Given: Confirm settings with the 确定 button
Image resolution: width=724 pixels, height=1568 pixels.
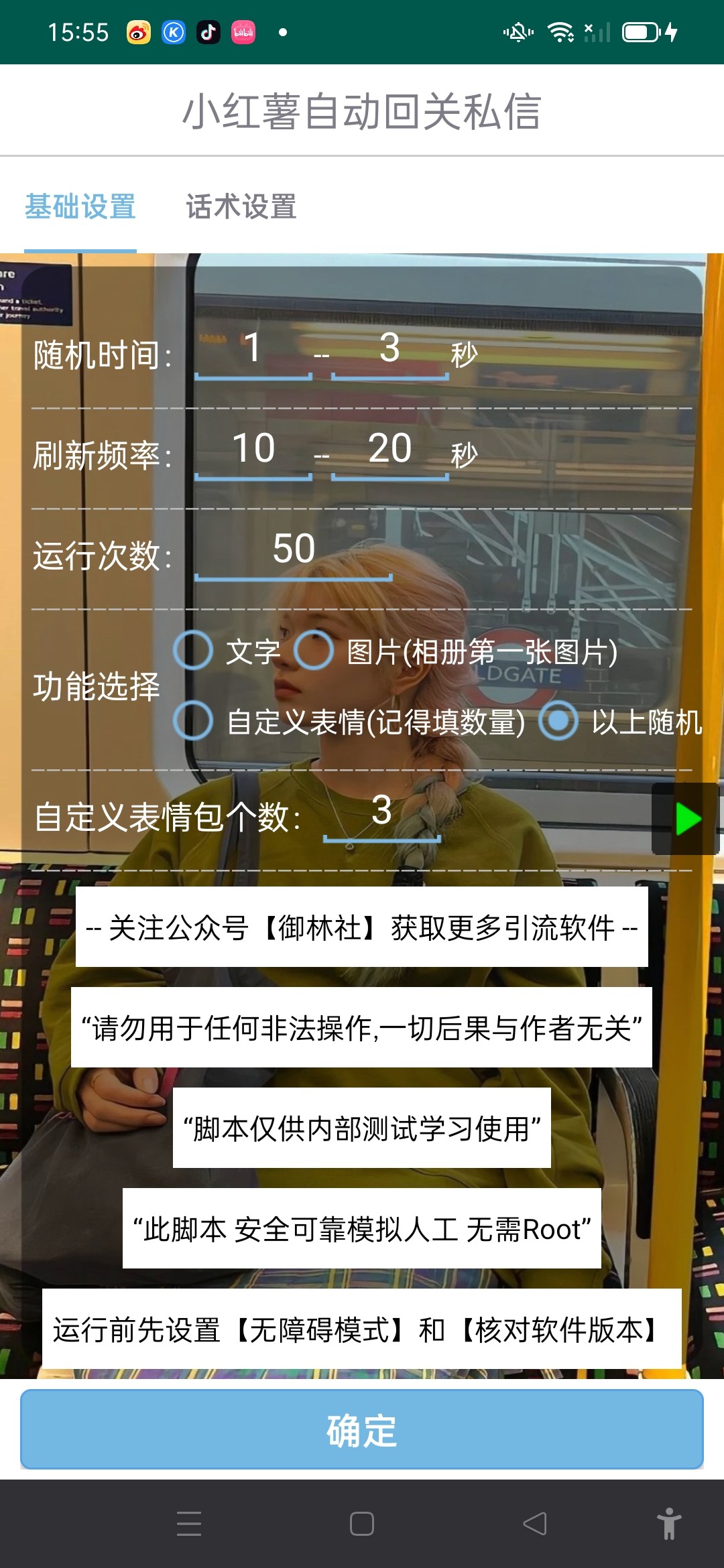Looking at the screenshot, I should pos(362,1430).
